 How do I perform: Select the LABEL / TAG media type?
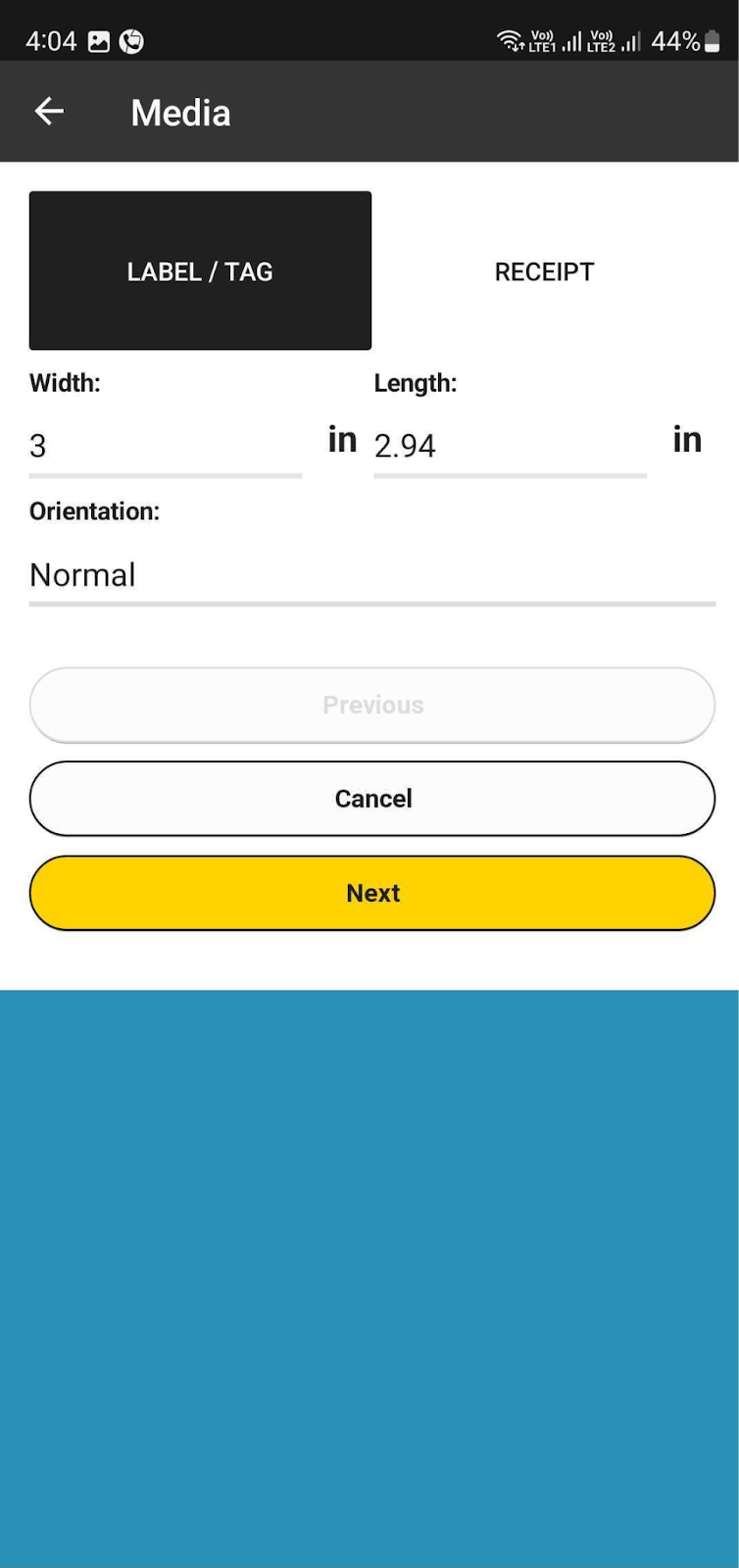pyautogui.click(x=200, y=270)
